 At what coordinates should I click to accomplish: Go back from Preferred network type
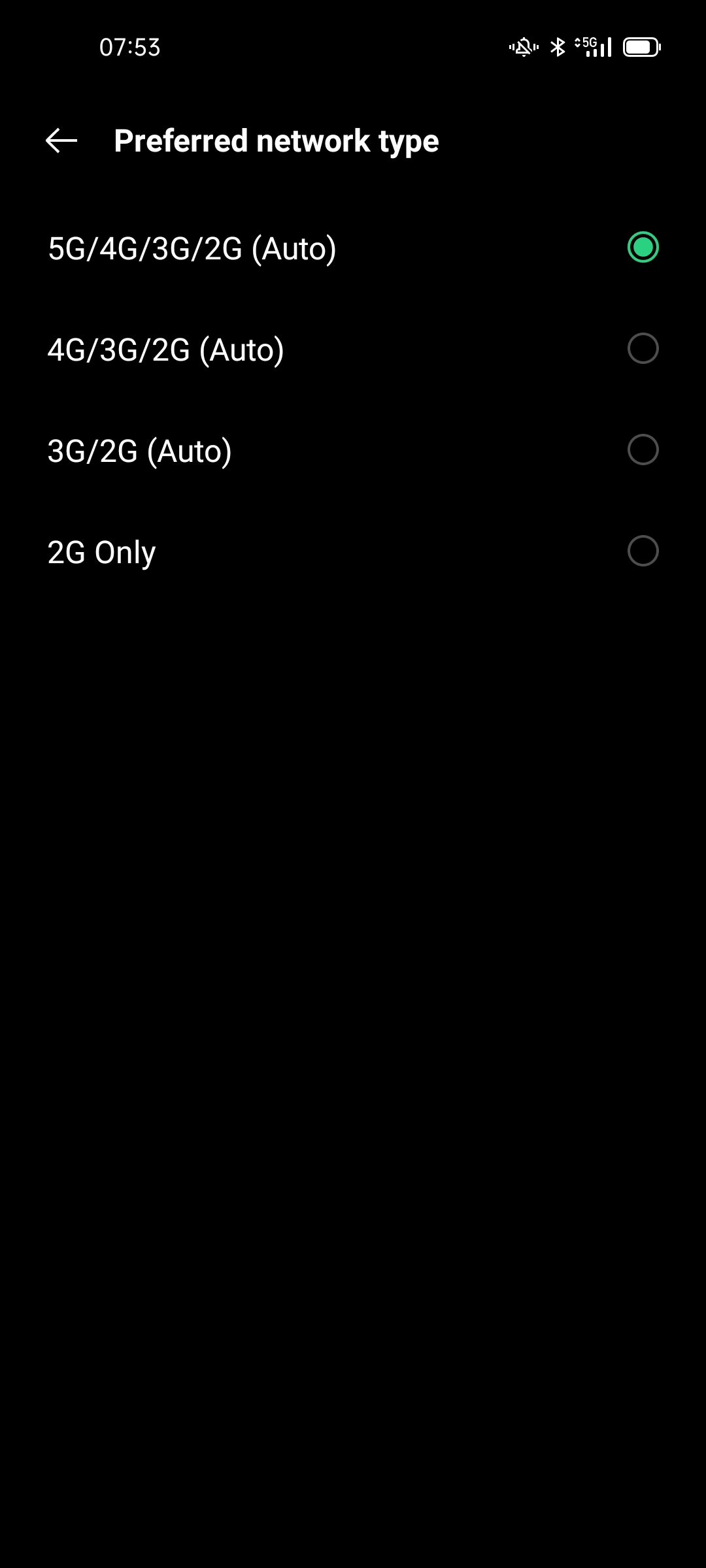[x=61, y=140]
